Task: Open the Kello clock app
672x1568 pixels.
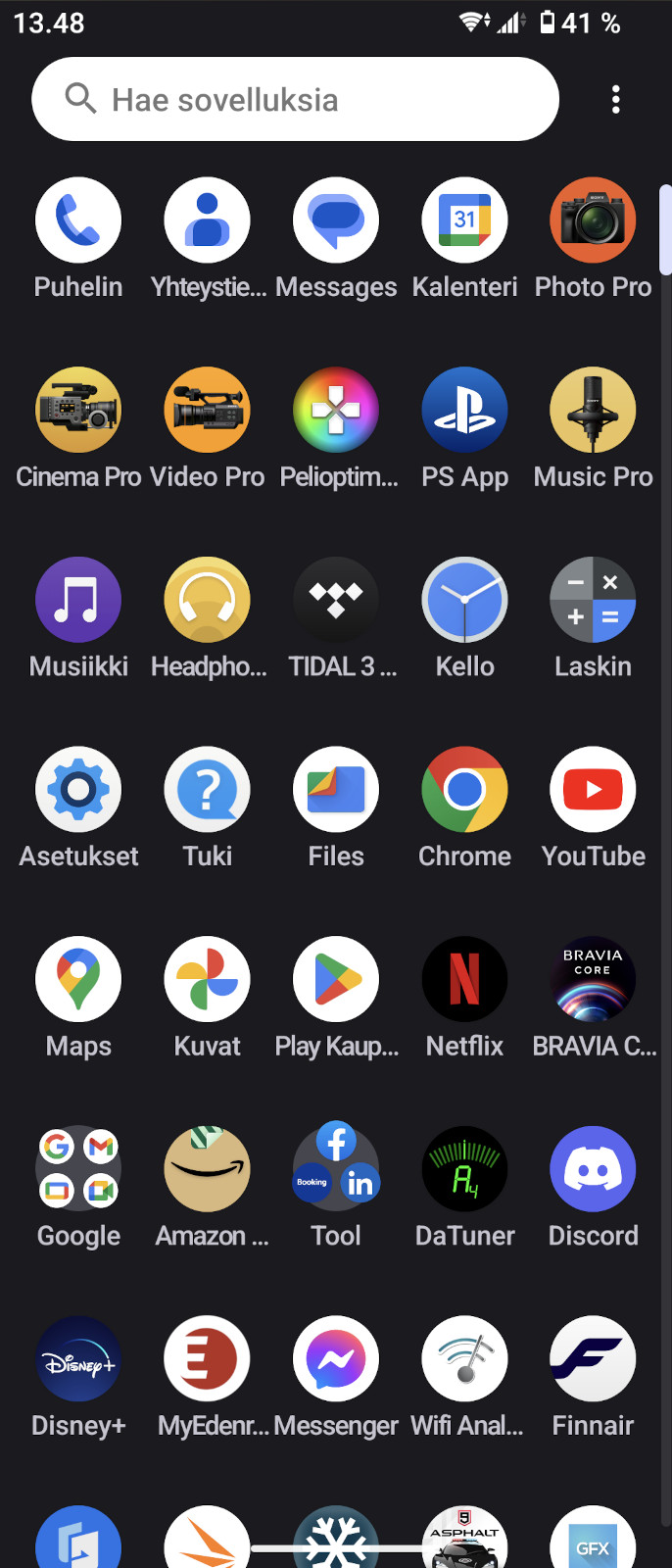Action: tap(464, 600)
